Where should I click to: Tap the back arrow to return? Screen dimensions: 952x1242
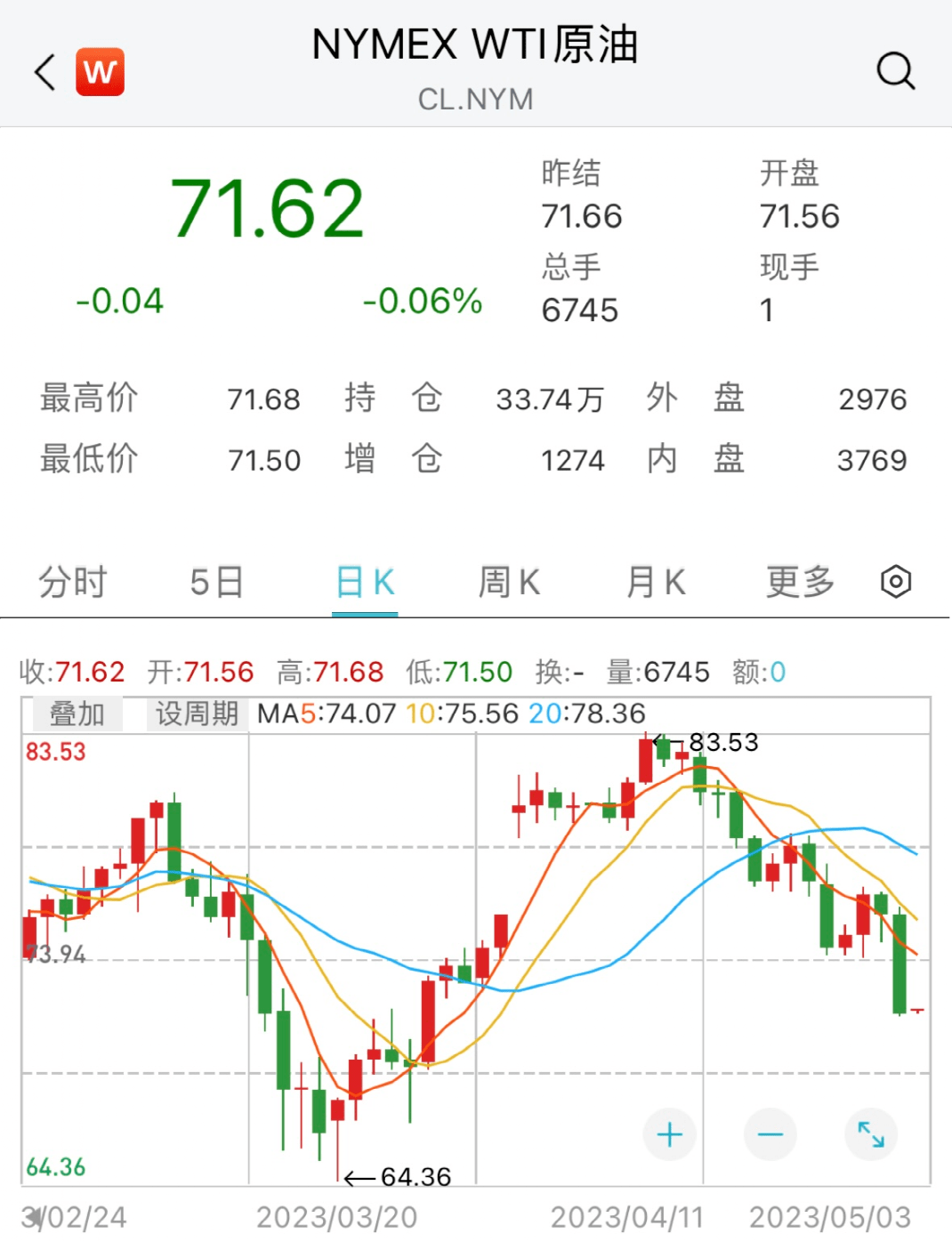click(43, 71)
